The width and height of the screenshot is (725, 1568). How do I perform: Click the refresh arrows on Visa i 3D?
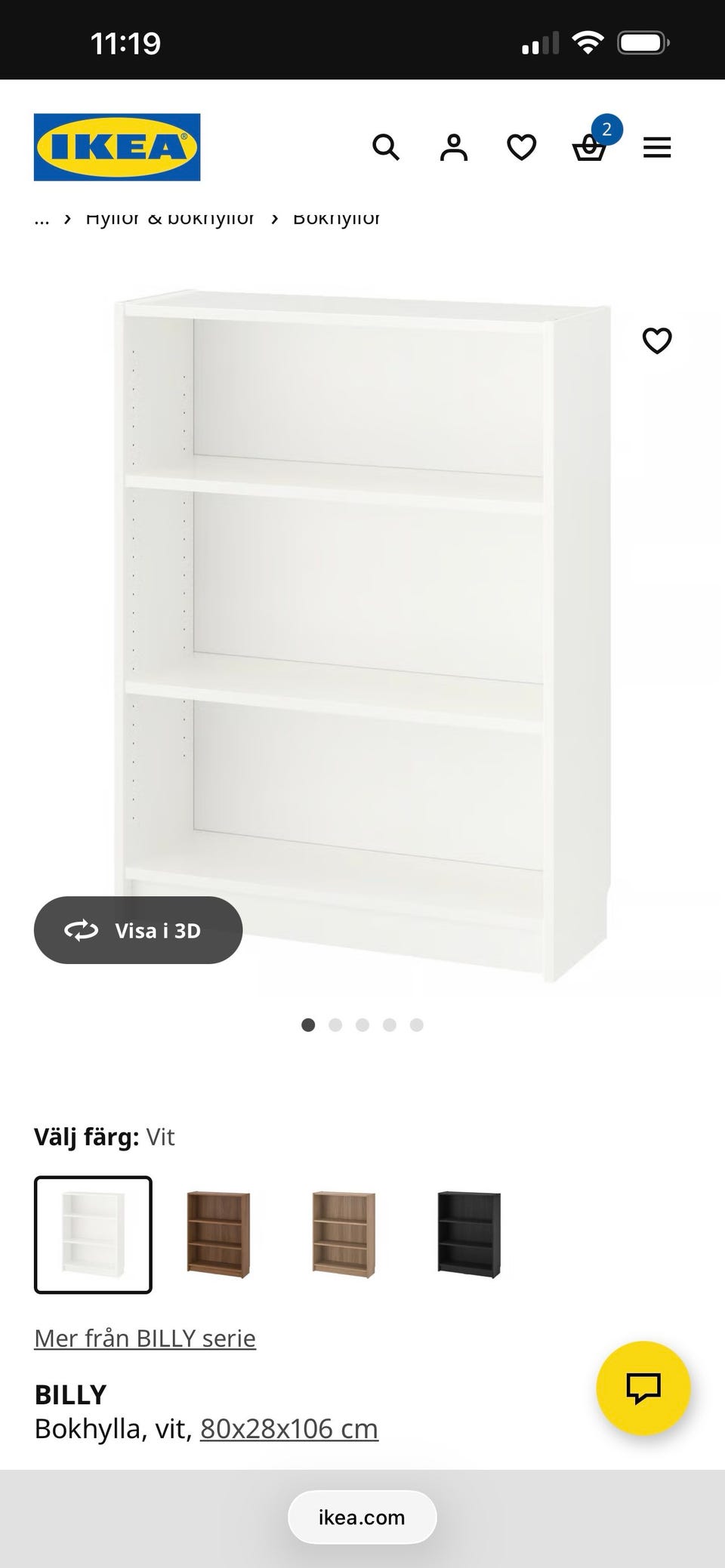(x=82, y=930)
